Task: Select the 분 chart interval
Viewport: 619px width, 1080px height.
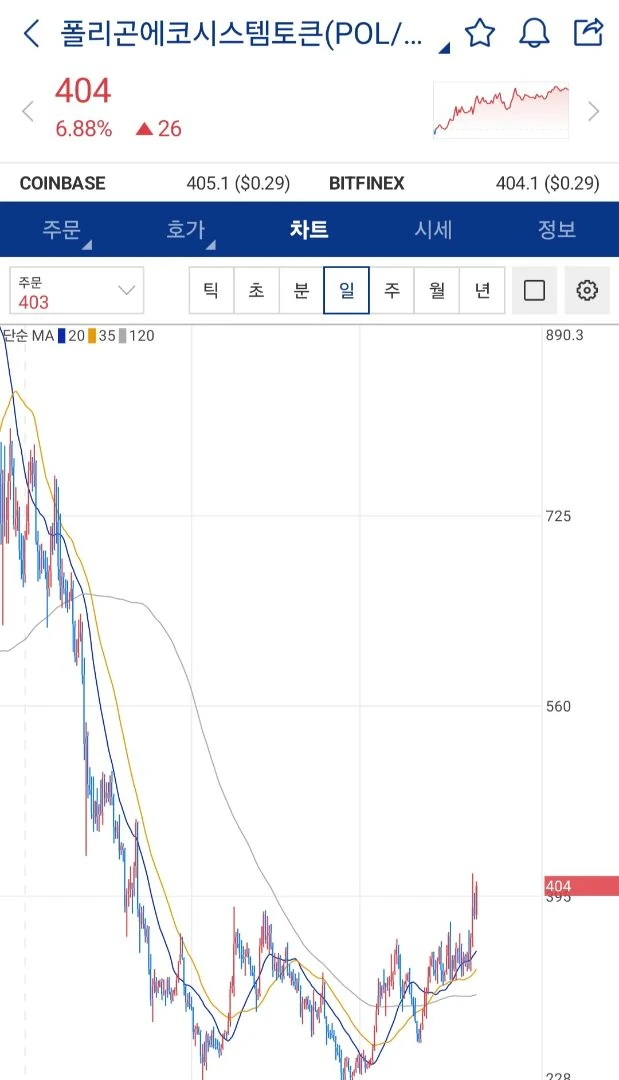Action: click(301, 291)
